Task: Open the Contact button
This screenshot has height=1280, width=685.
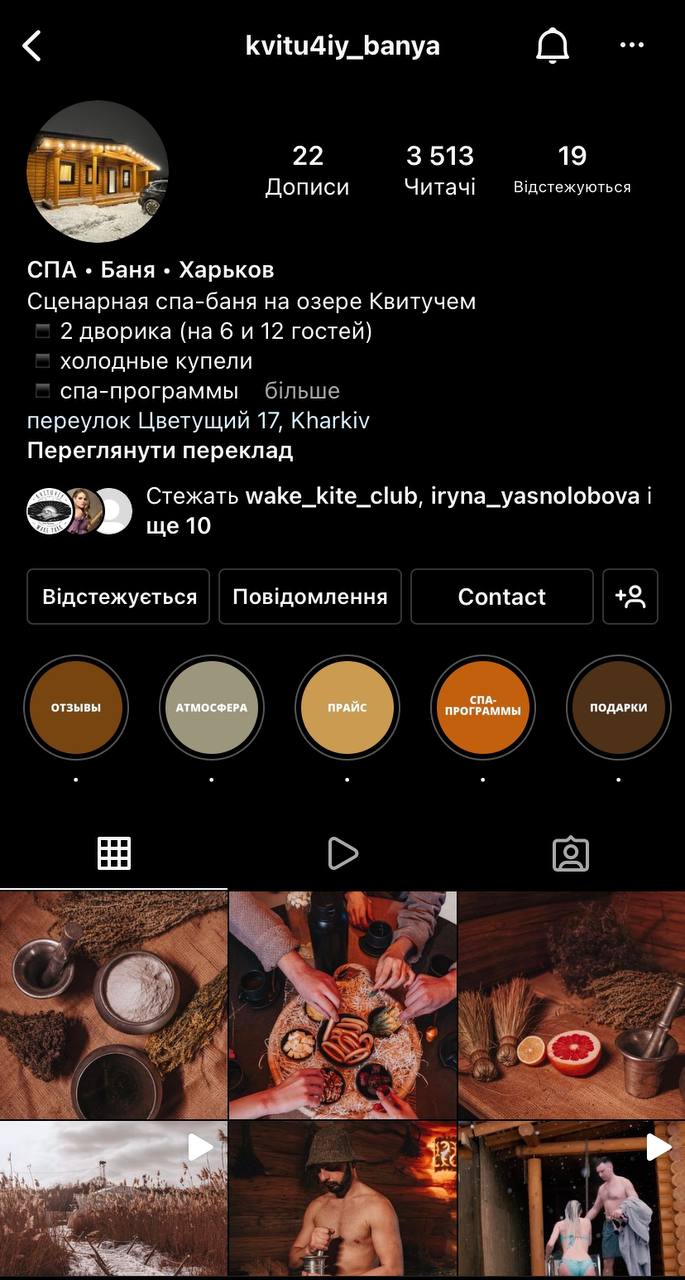Action: pos(501,597)
